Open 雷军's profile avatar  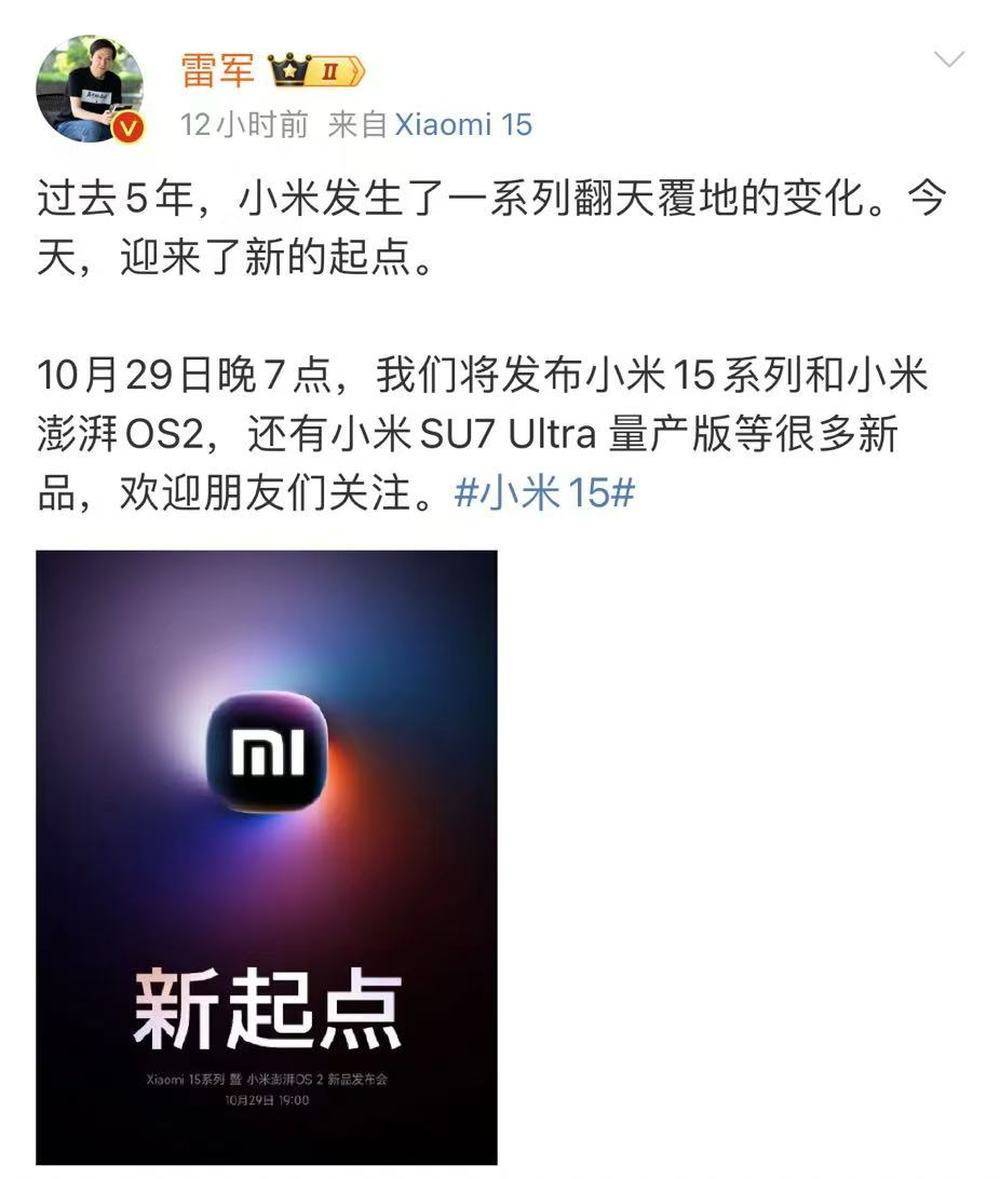89,89
